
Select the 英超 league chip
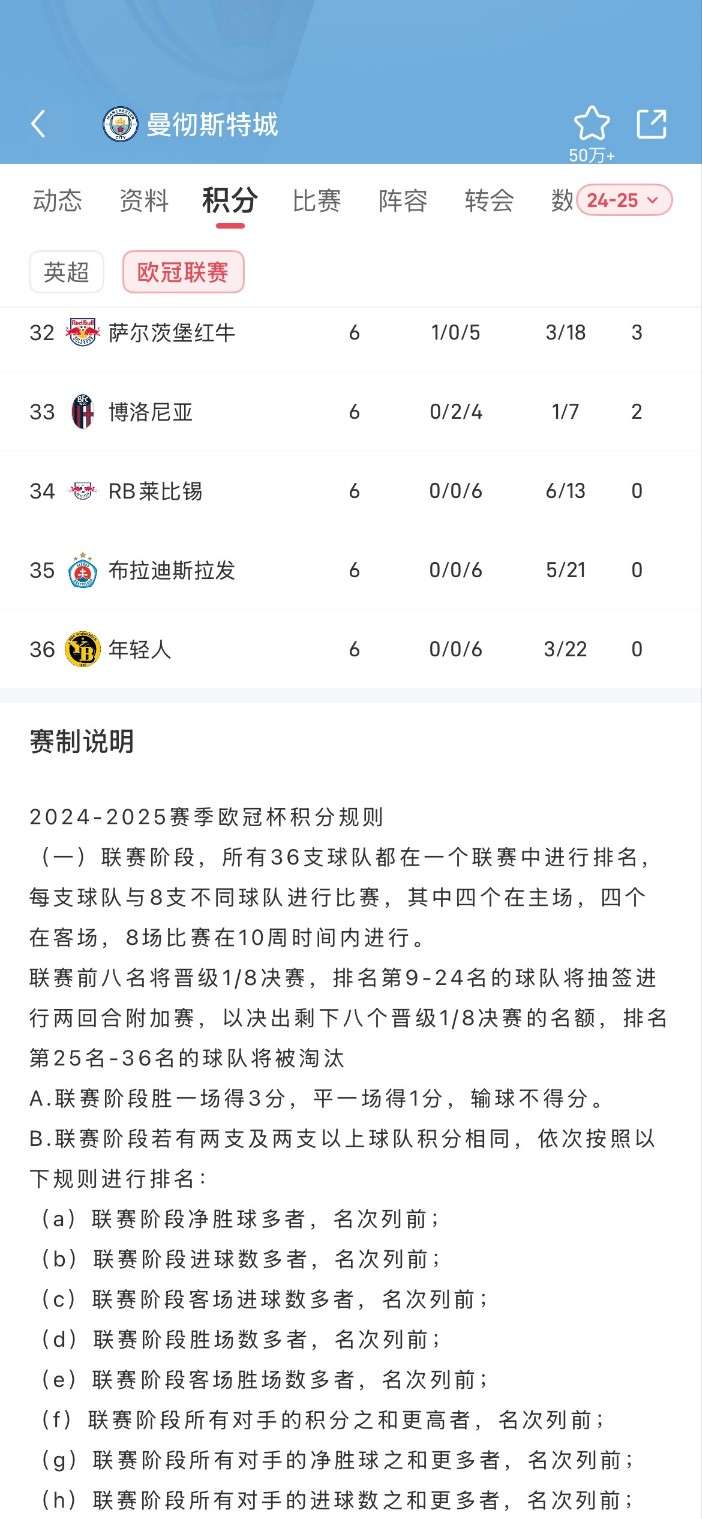point(67,272)
